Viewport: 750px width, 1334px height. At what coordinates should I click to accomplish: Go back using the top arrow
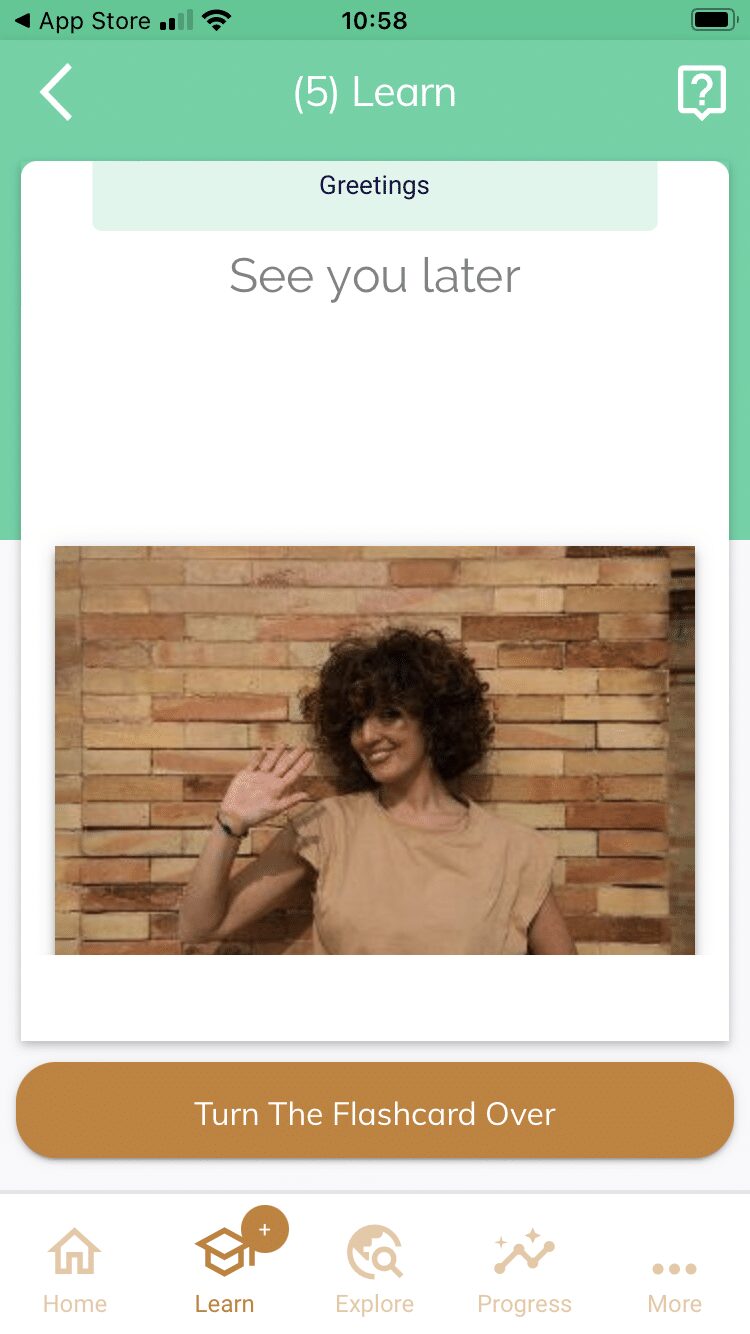[x=57, y=92]
